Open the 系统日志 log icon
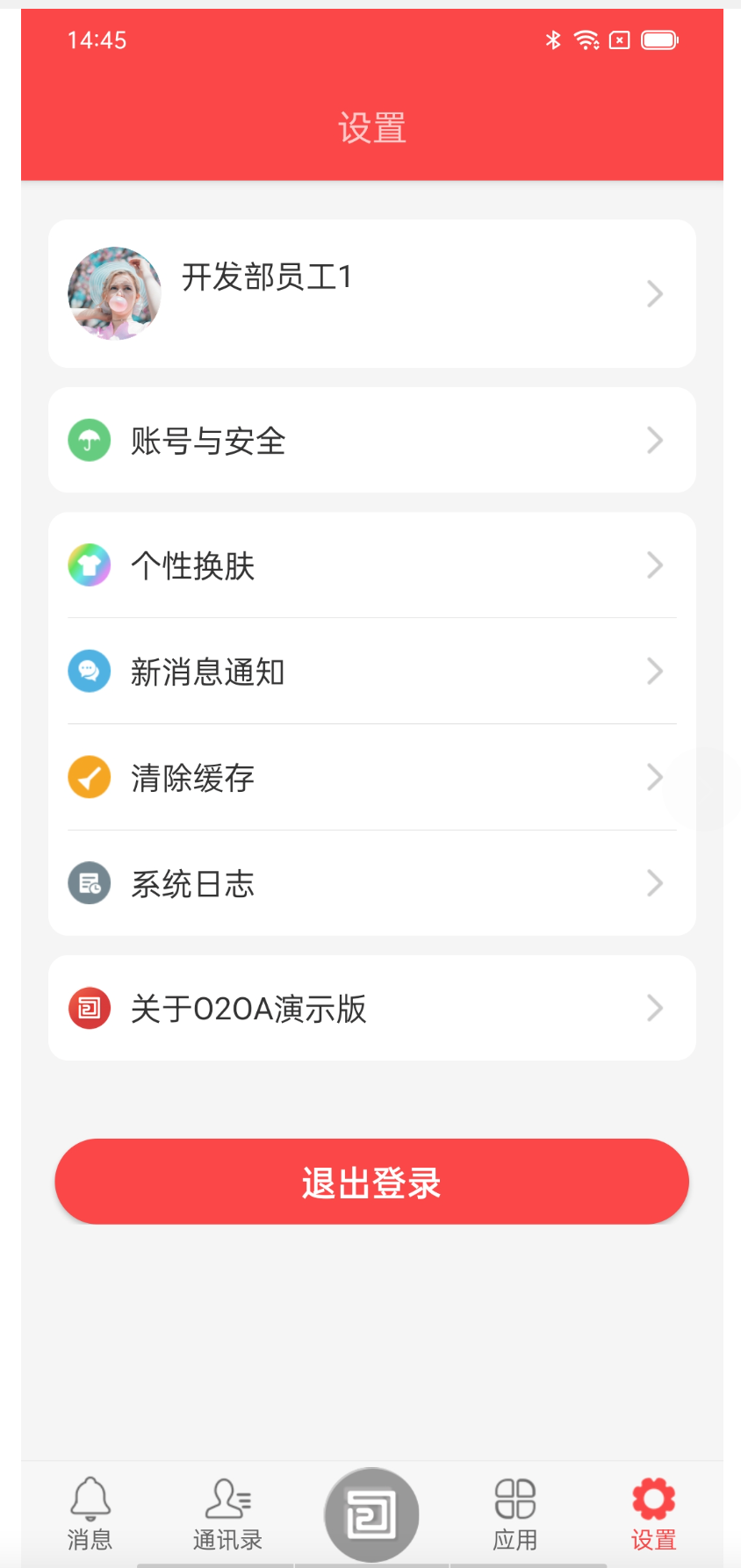Screen dimensions: 741x1568 89,883
